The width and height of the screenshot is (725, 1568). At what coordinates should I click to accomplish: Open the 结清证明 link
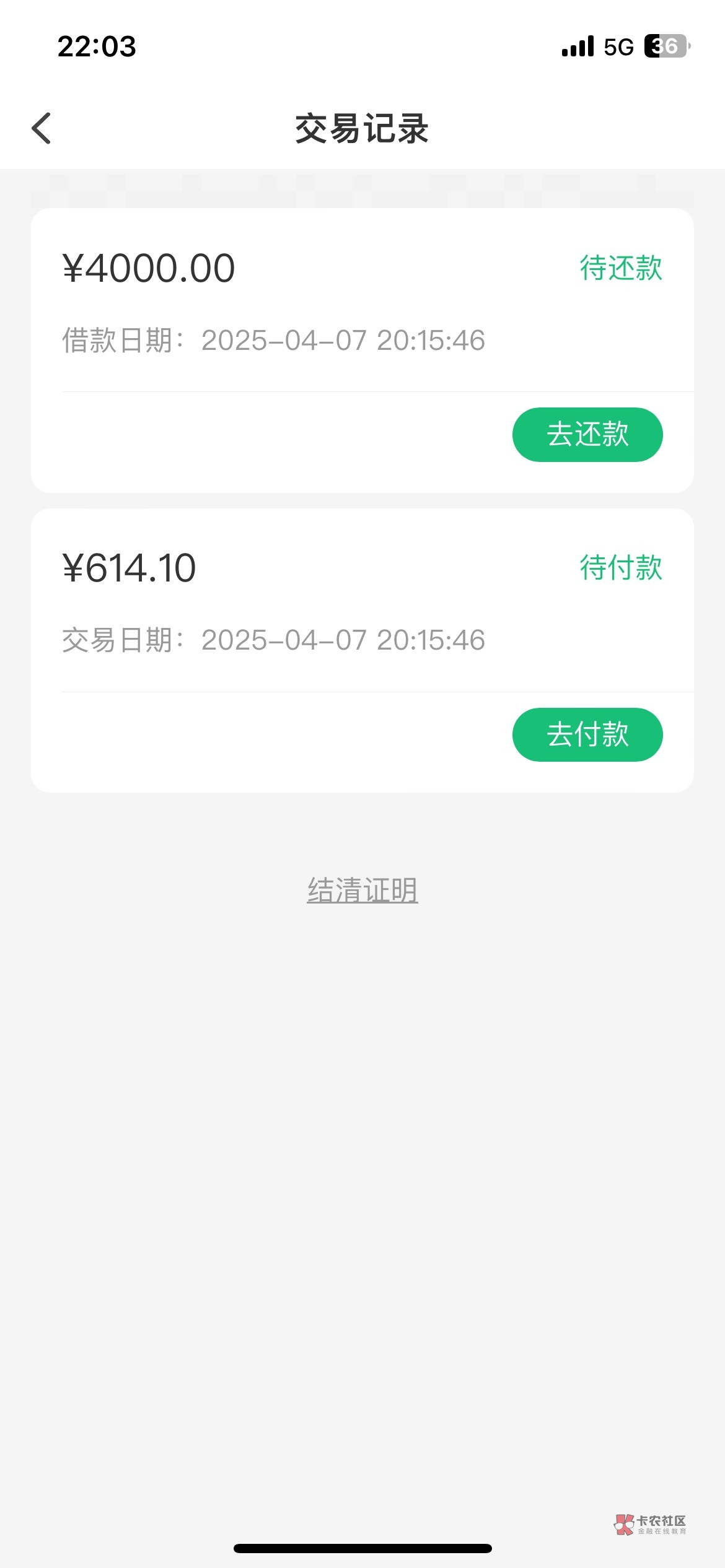(362, 891)
